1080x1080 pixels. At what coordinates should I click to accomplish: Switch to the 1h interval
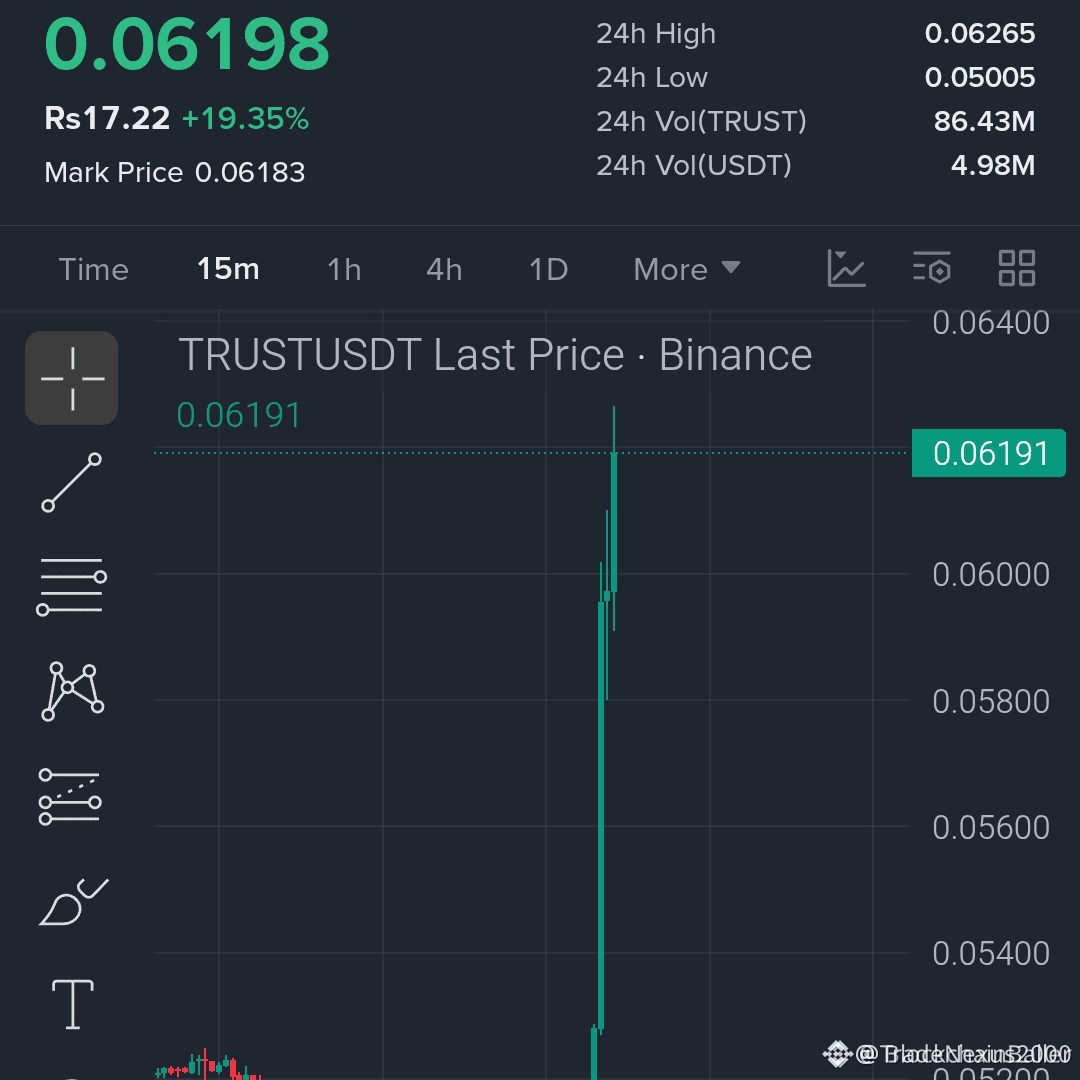344,269
